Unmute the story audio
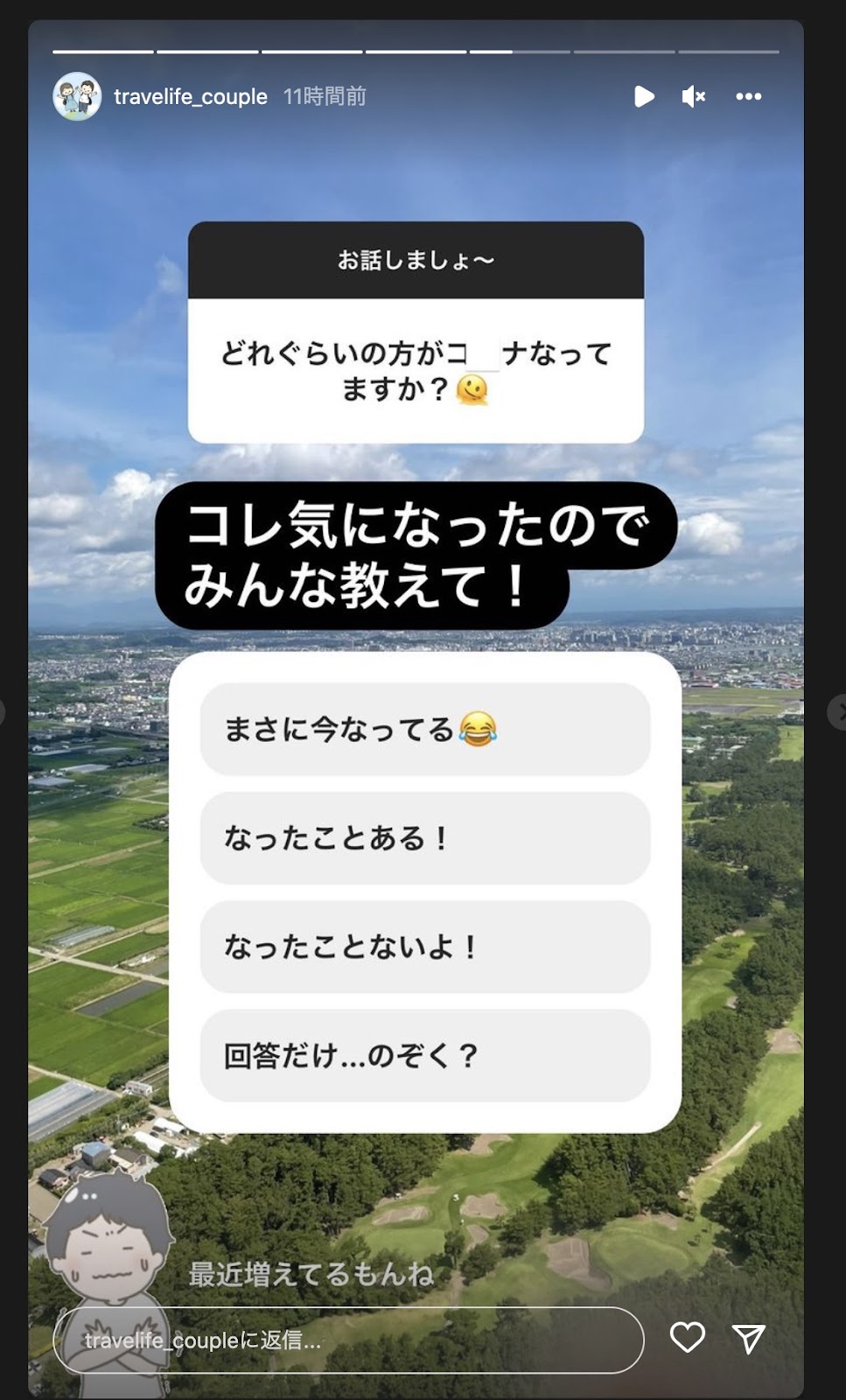846x1400 pixels. (693, 96)
